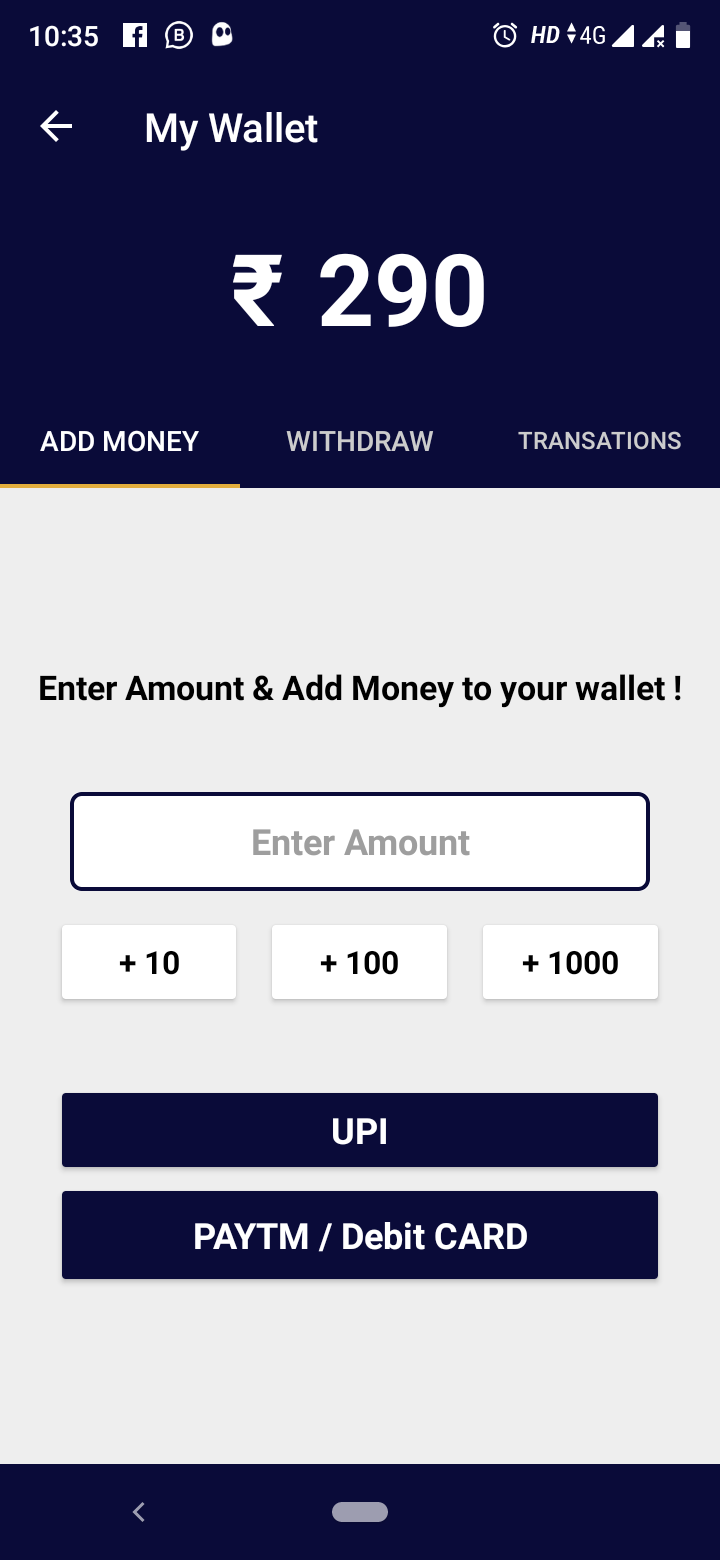The height and width of the screenshot is (1560, 720).
Task: Switch to the Withdraw tab
Action: (360, 441)
